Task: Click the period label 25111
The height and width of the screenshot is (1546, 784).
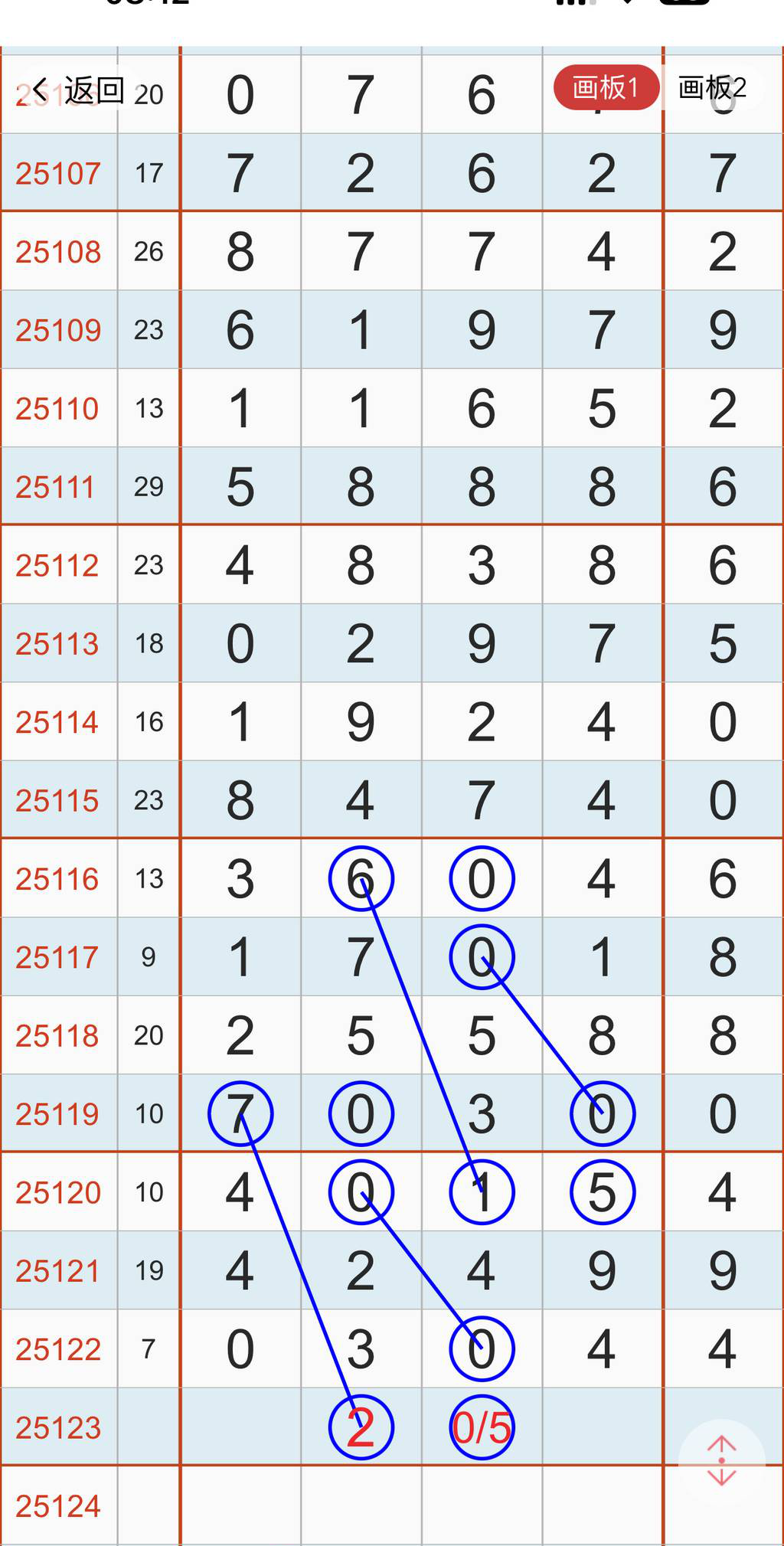Action: [57, 486]
